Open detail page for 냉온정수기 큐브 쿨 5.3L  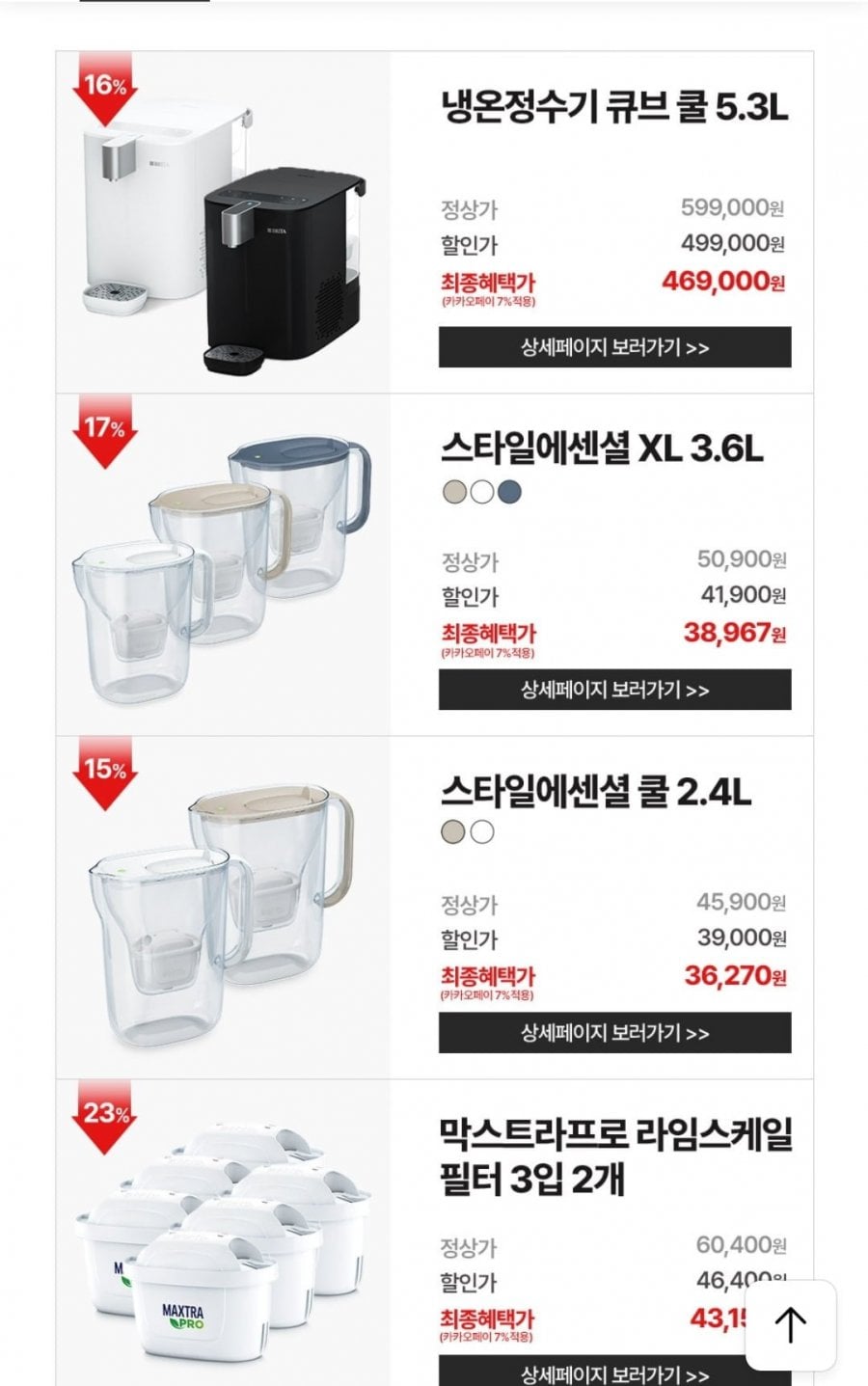pyautogui.click(x=614, y=347)
